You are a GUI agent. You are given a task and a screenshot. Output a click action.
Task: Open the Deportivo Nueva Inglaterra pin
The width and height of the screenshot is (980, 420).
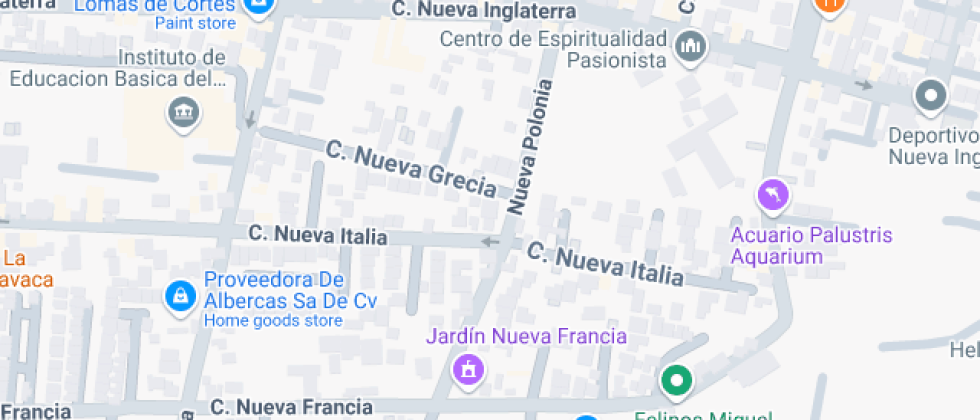(x=931, y=96)
